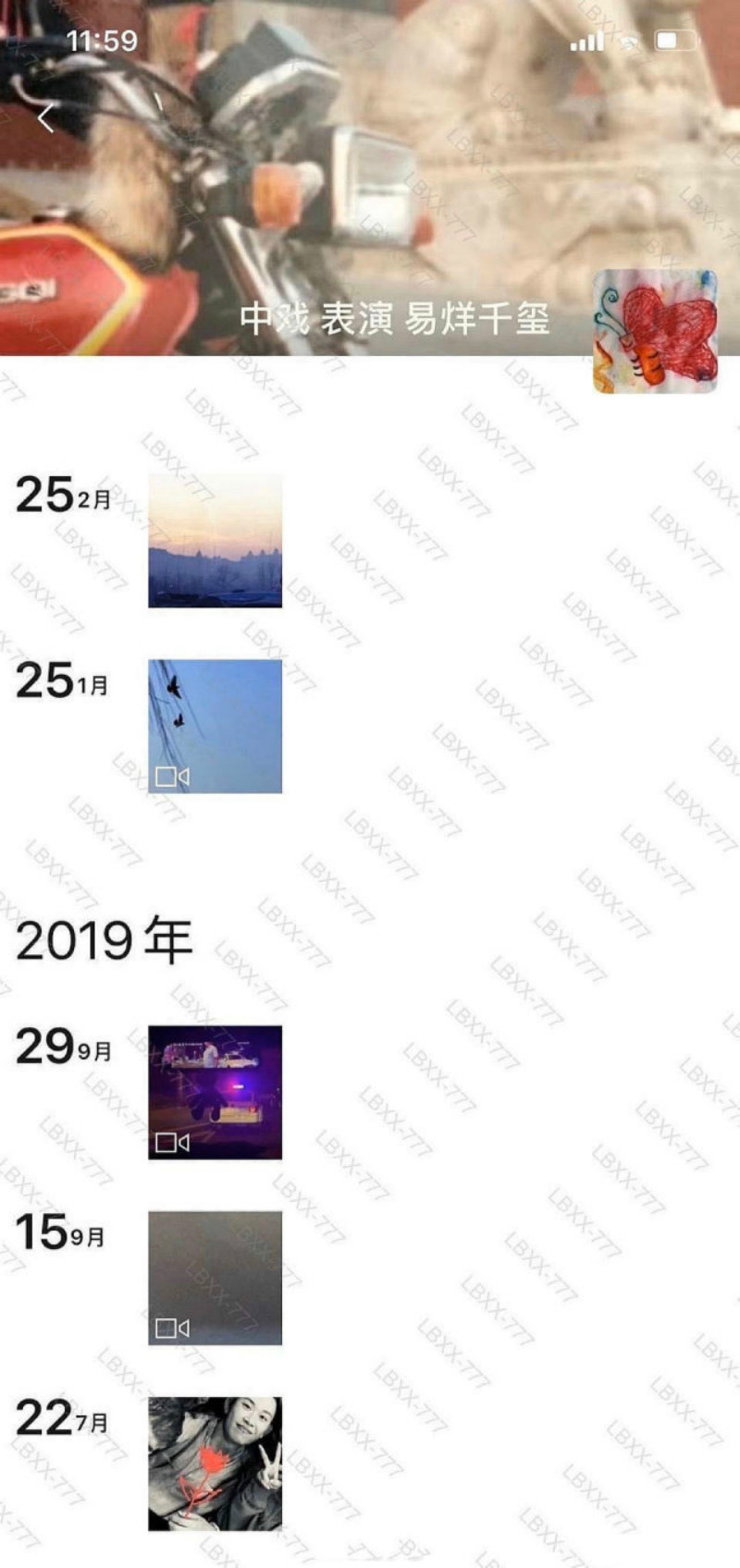The width and height of the screenshot is (740, 1568).
Task: View the July 22 black-and-white photo
Action: coord(215,1464)
